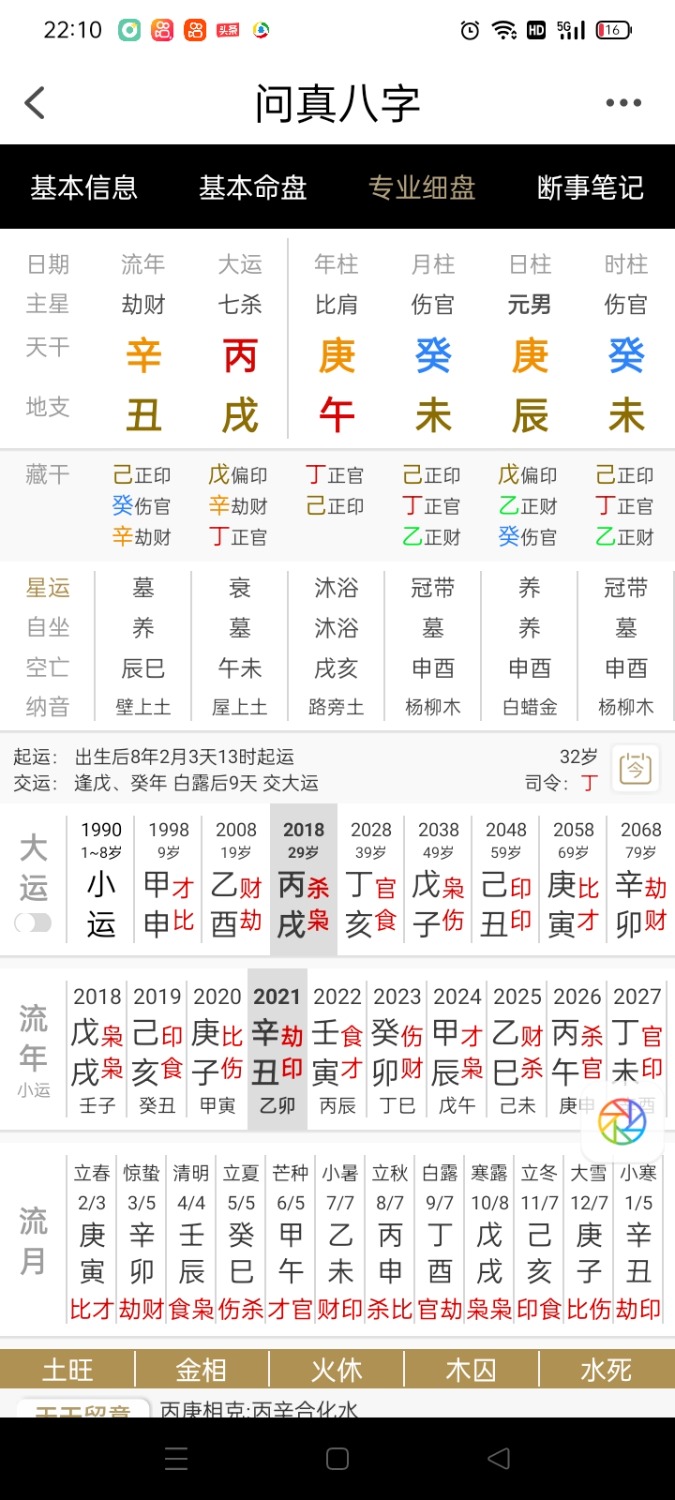675x1500 pixels.
Task: Tap the 今 calendar icon
Action: [x=636, y=768]
